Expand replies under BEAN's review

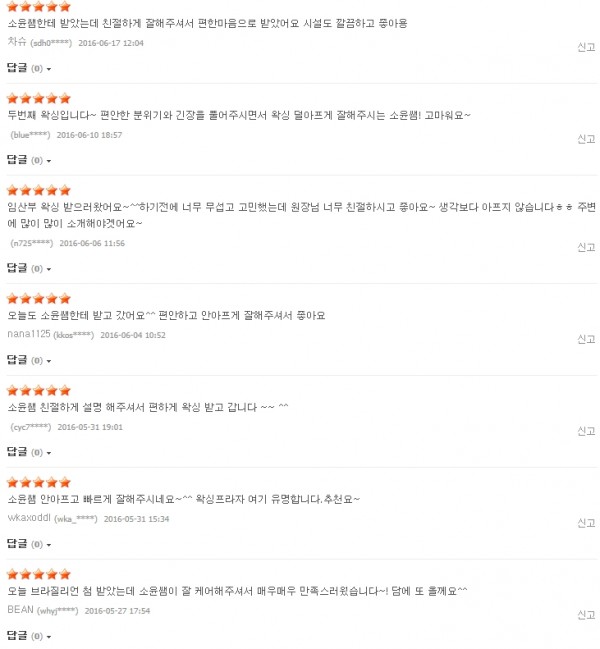(28, 636)
